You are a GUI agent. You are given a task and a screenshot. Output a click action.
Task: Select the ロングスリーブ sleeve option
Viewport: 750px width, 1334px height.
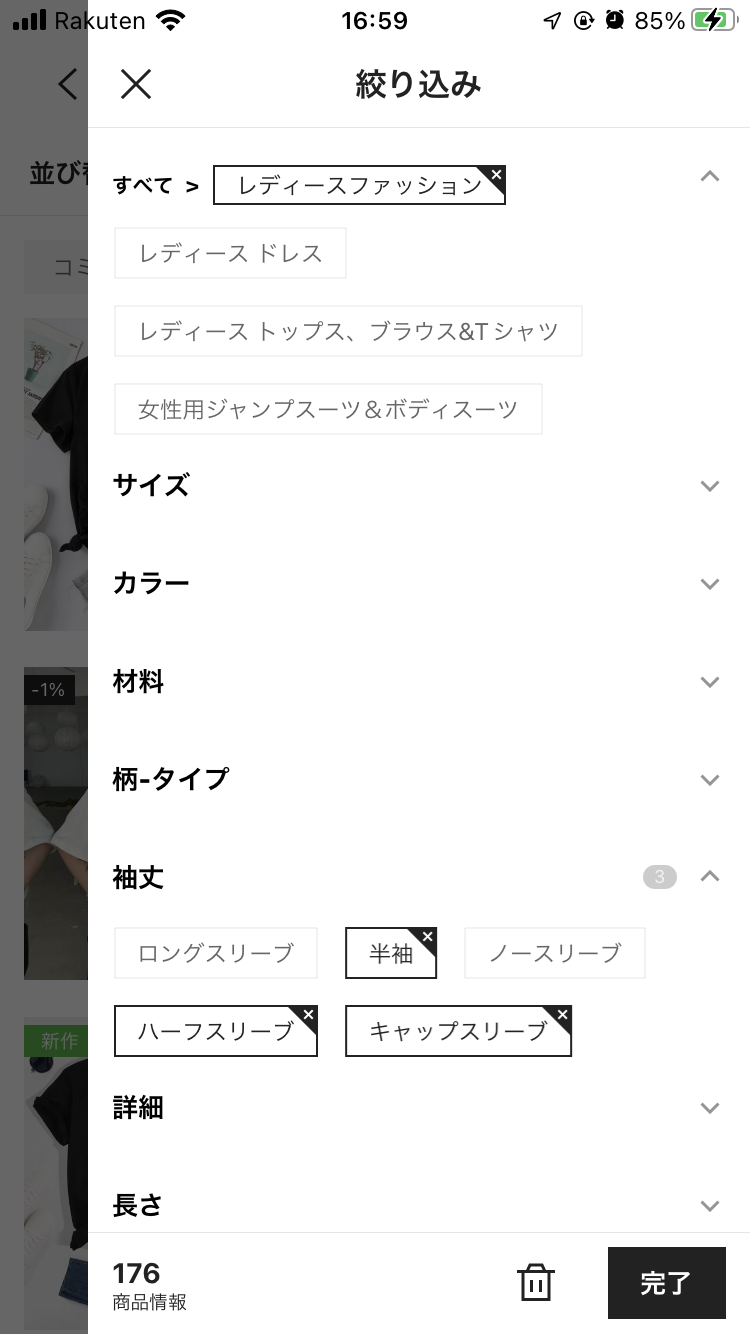[x=216, y=953]
